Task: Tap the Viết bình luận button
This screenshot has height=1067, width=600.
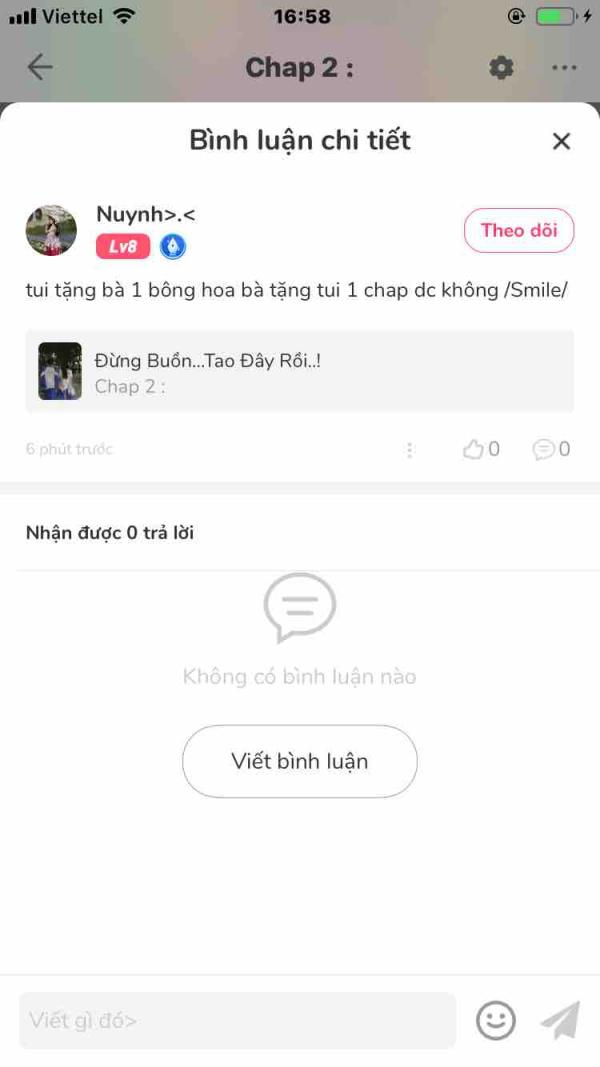Action: (x=299, y=761)
